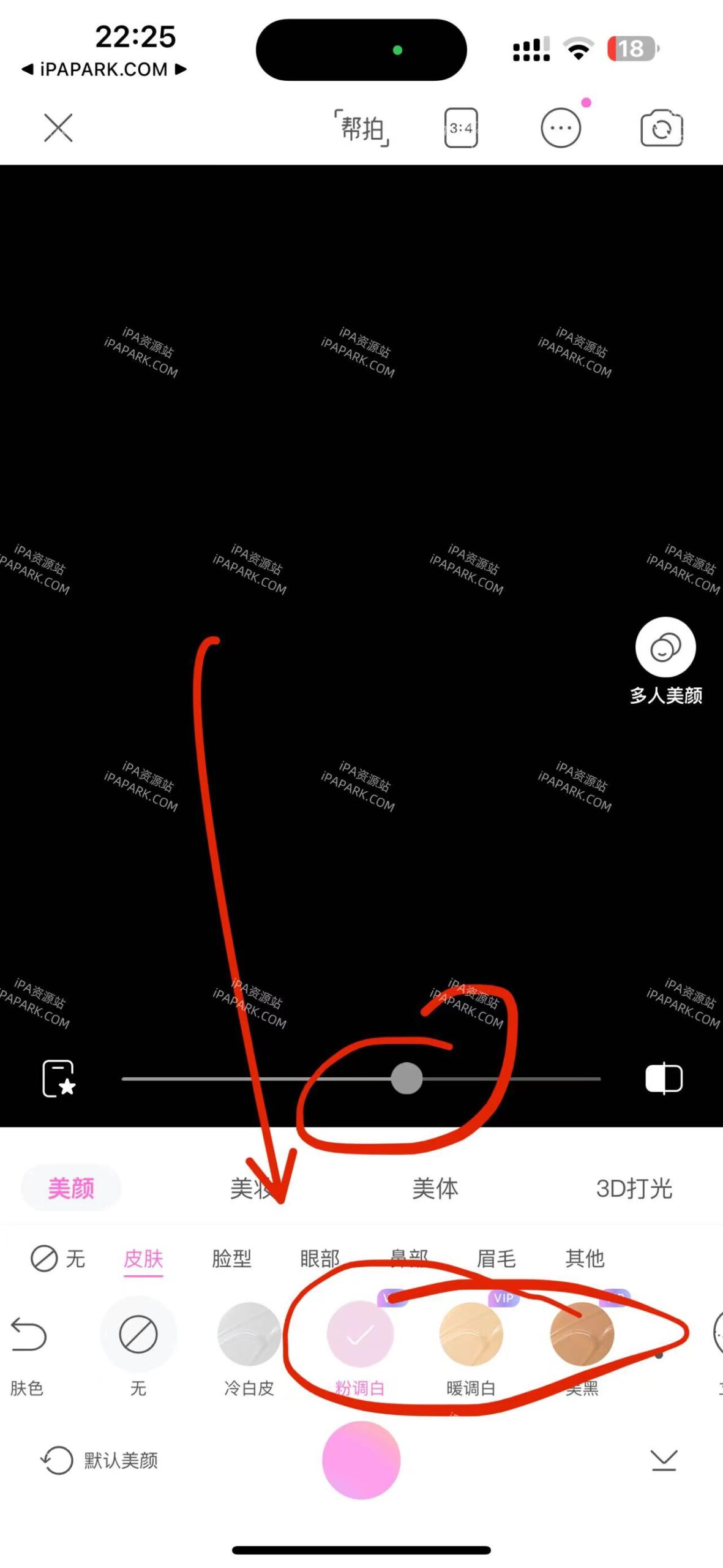Choose the 暖调白 skin tone
This screenshot has width=723, height=1568.
pyautogui.click(x=471, y=1335)
